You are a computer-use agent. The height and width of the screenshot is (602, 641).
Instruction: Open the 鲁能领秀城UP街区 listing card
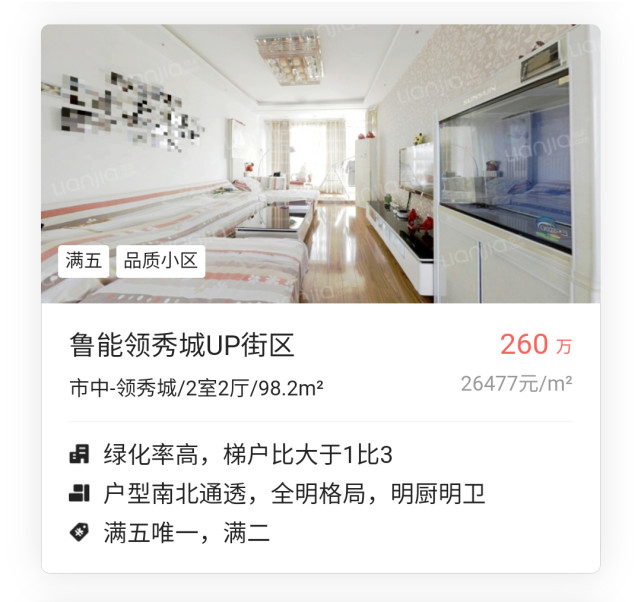click(x=182, y=346)
